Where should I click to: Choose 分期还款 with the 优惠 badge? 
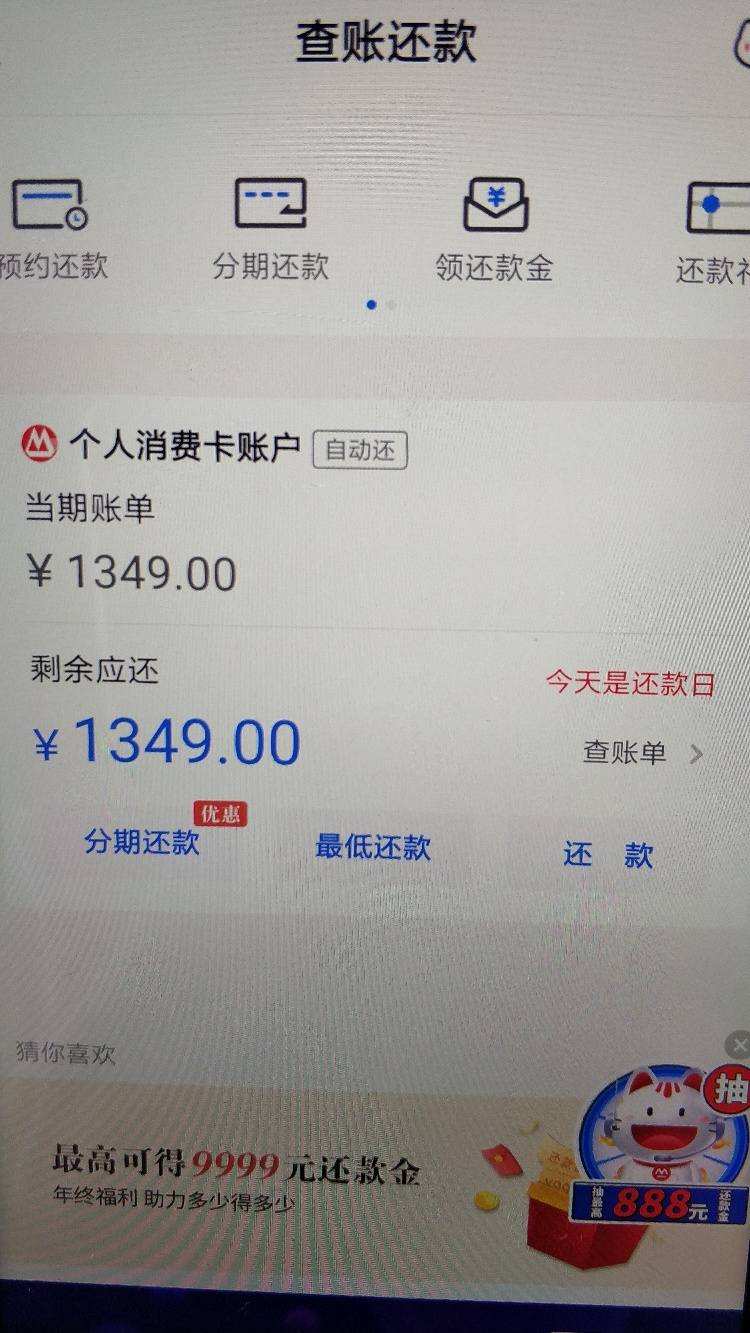pos(142,842)
